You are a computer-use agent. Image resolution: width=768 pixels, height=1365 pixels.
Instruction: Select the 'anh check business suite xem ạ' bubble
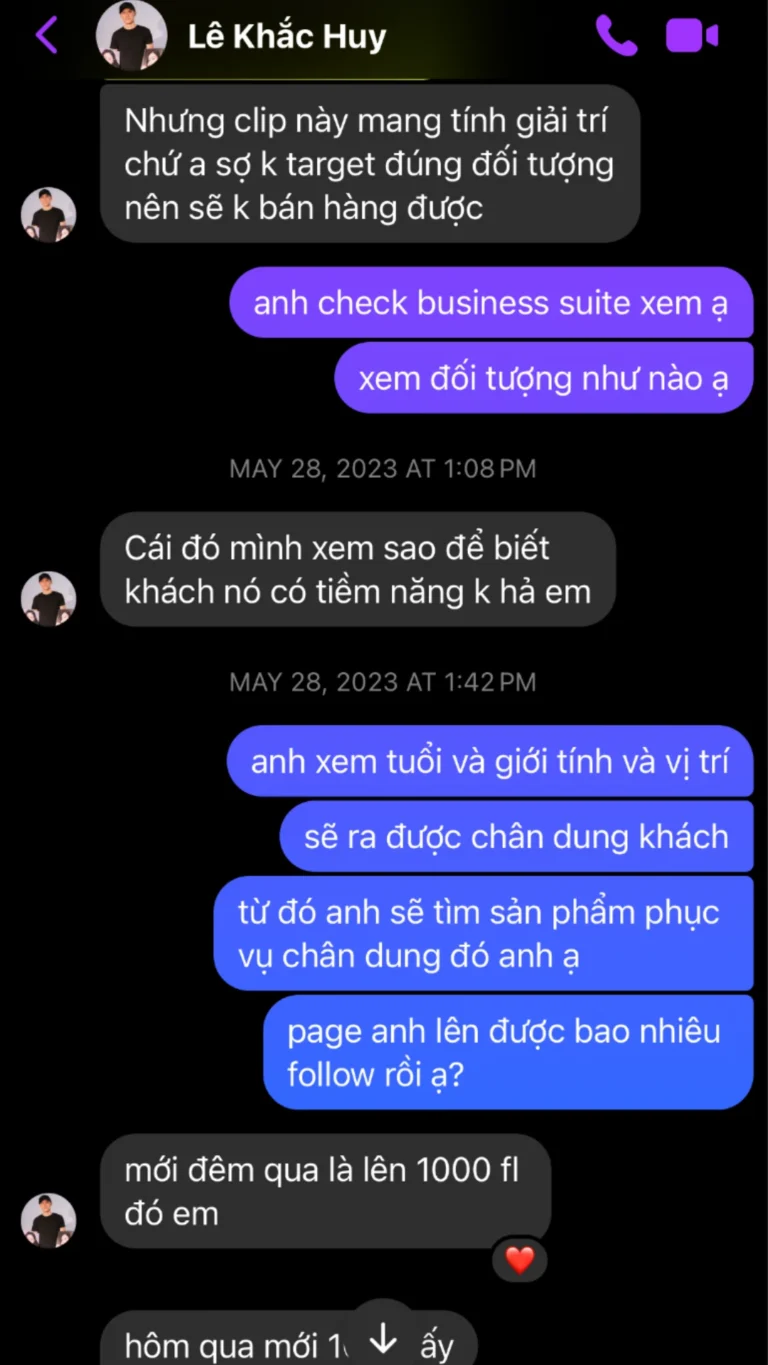click(x=491, y=302)
